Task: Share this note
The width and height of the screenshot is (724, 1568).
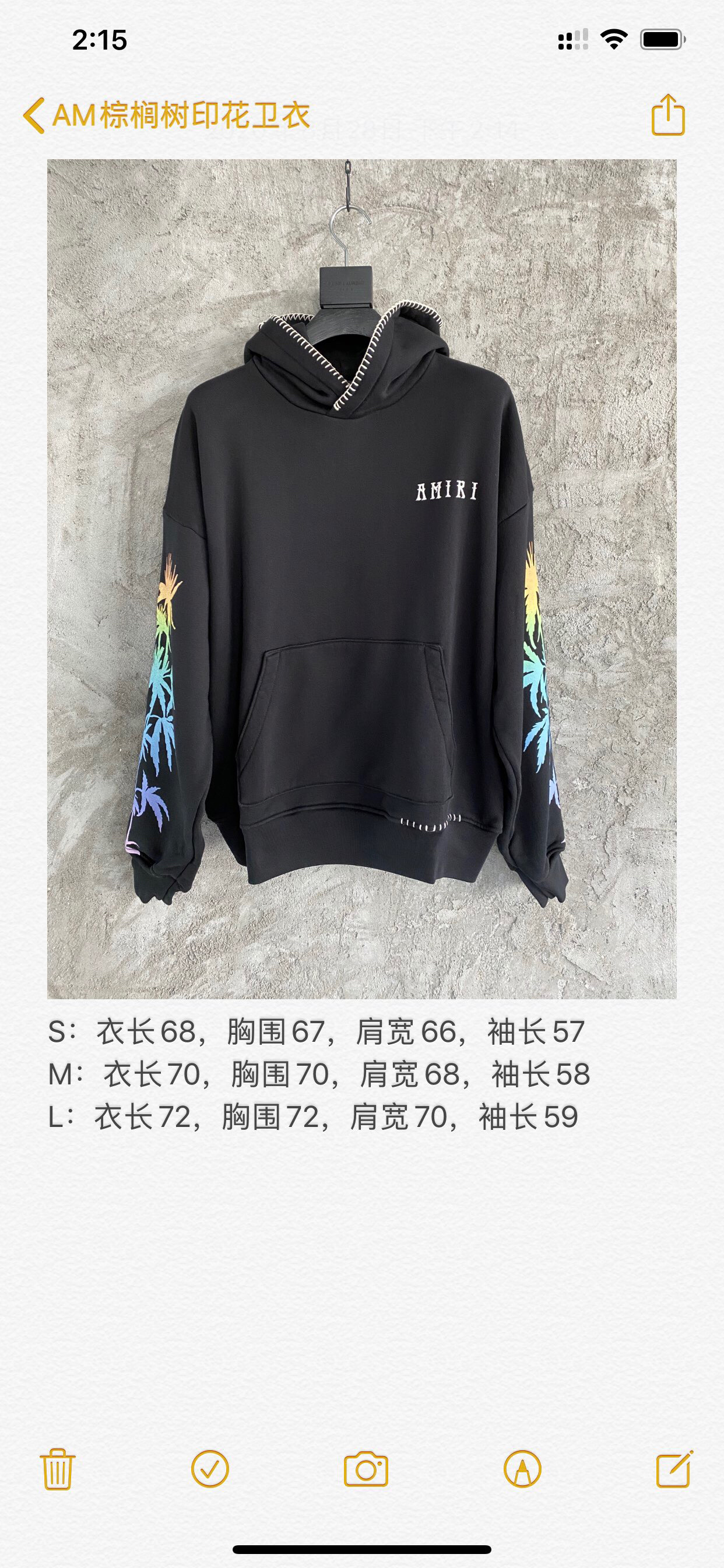Action: point(667,115)
